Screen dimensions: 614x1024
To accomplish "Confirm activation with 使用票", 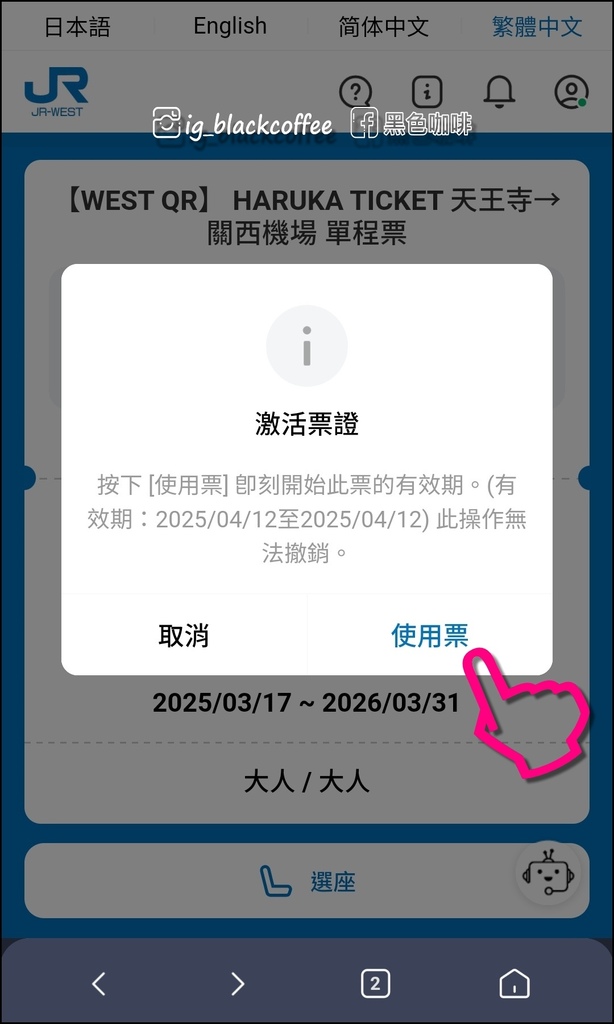I will pos(429,635).
